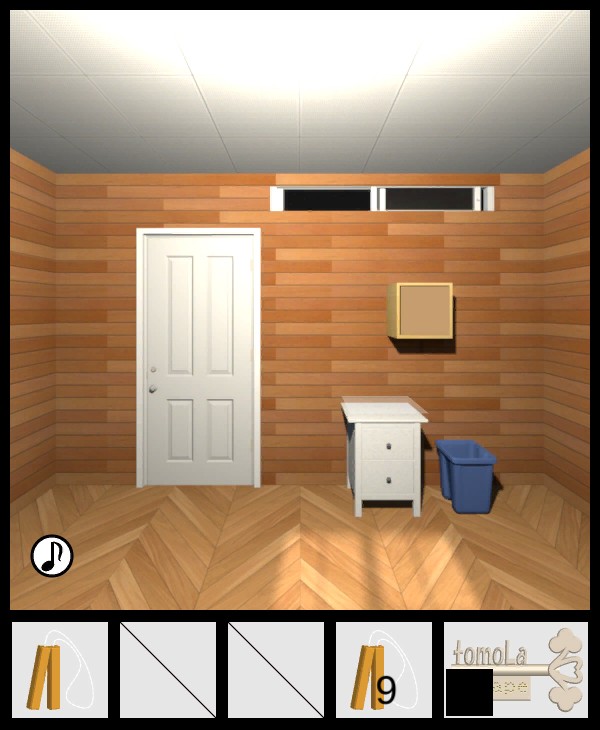The image size is (600, 730).
Task: Examine the white drawer nightstand
Action: coord(384,456)
